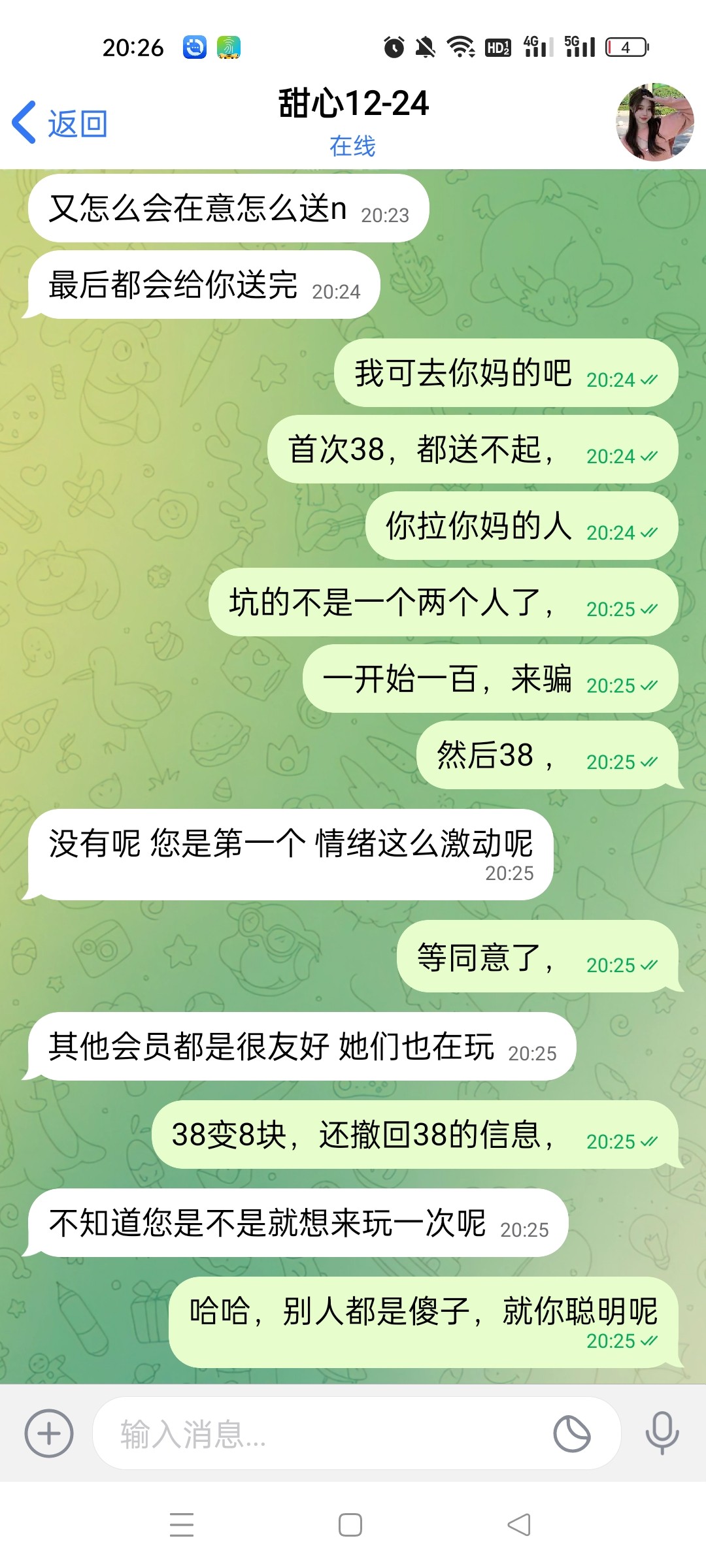Open the 甜心12-24 chat title info

click(x=353, y=105)
